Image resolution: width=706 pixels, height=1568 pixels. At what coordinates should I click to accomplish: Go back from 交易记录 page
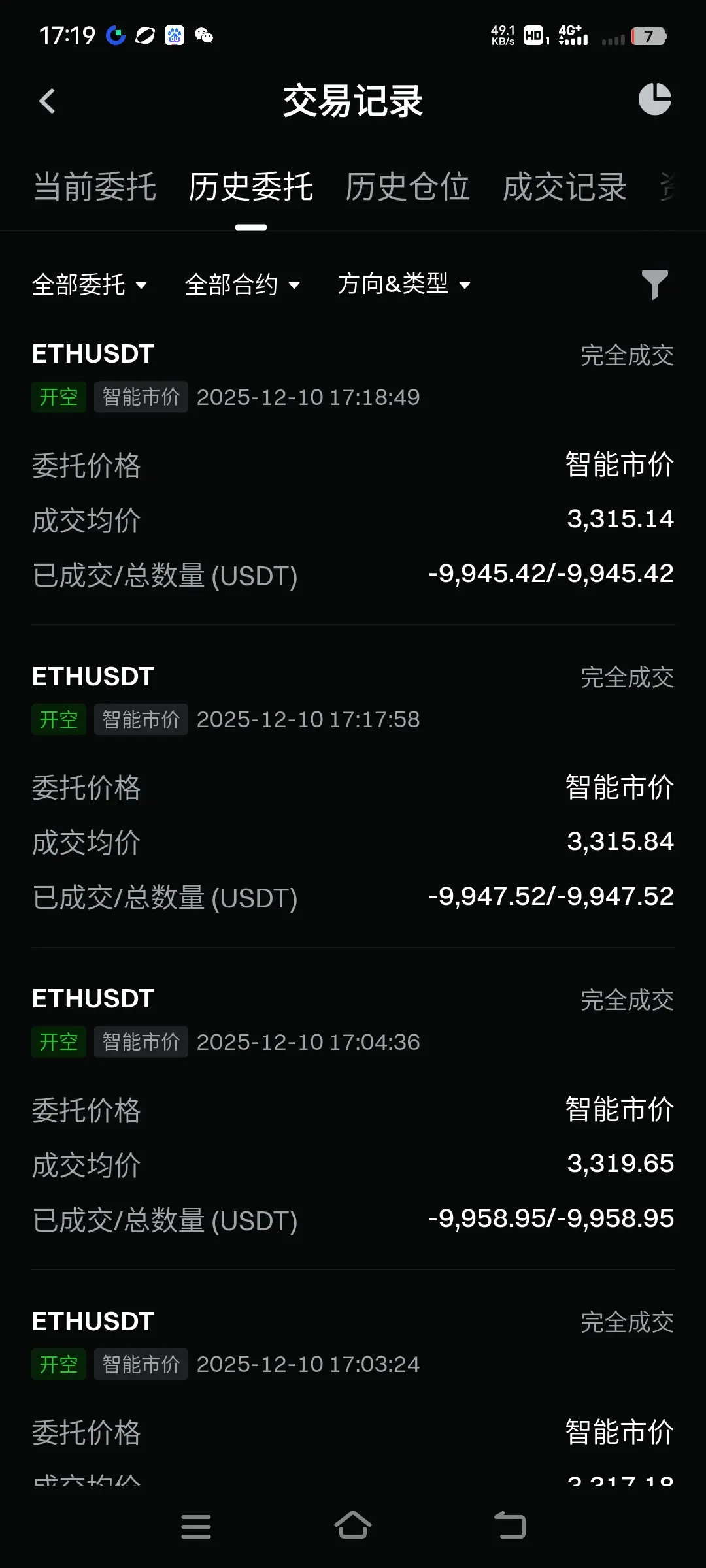click(47, 101)
